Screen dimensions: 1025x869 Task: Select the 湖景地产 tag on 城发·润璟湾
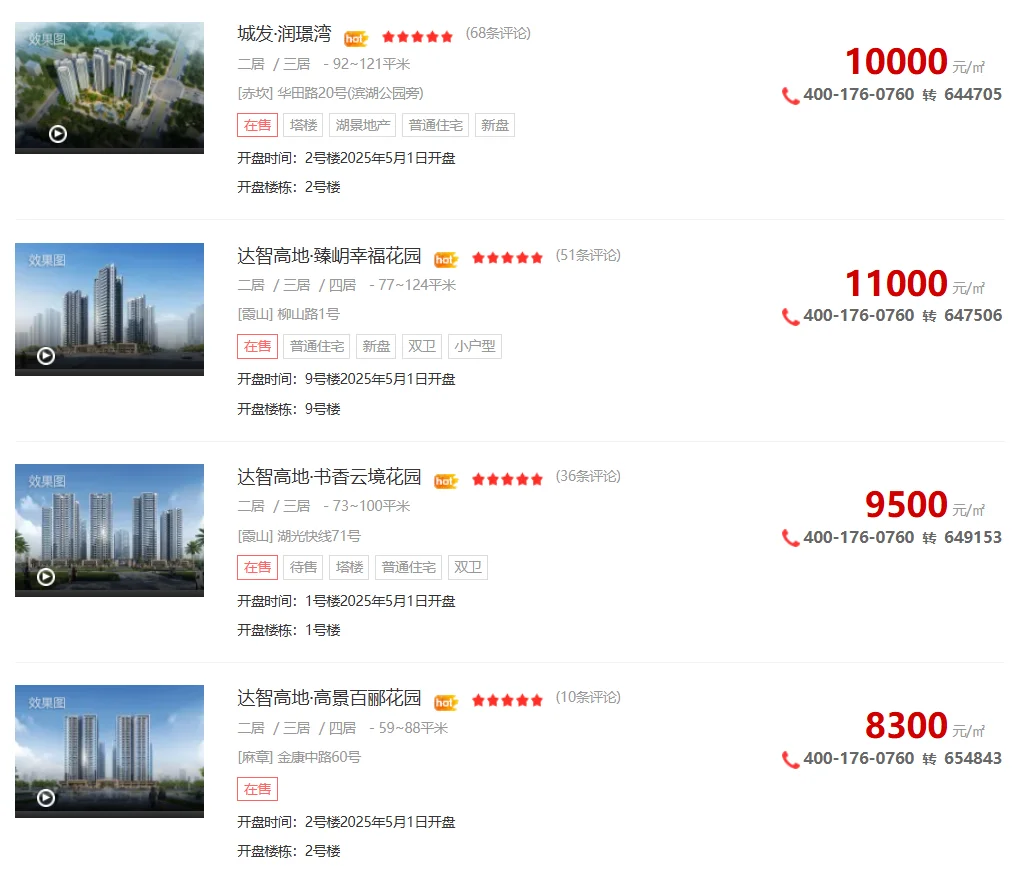[362, 125]
